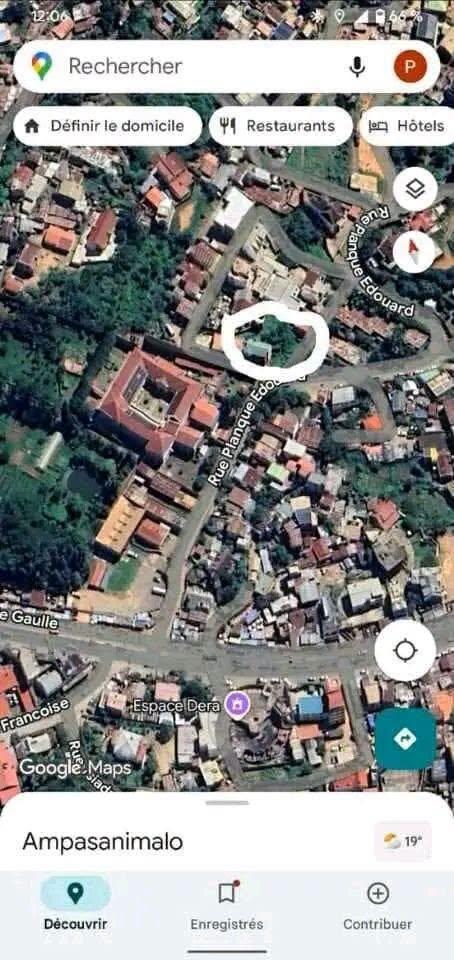The height and width of the screenshot is (960, 454).
Task: Switch to the Découvrir tab
Action: (75, 903)
